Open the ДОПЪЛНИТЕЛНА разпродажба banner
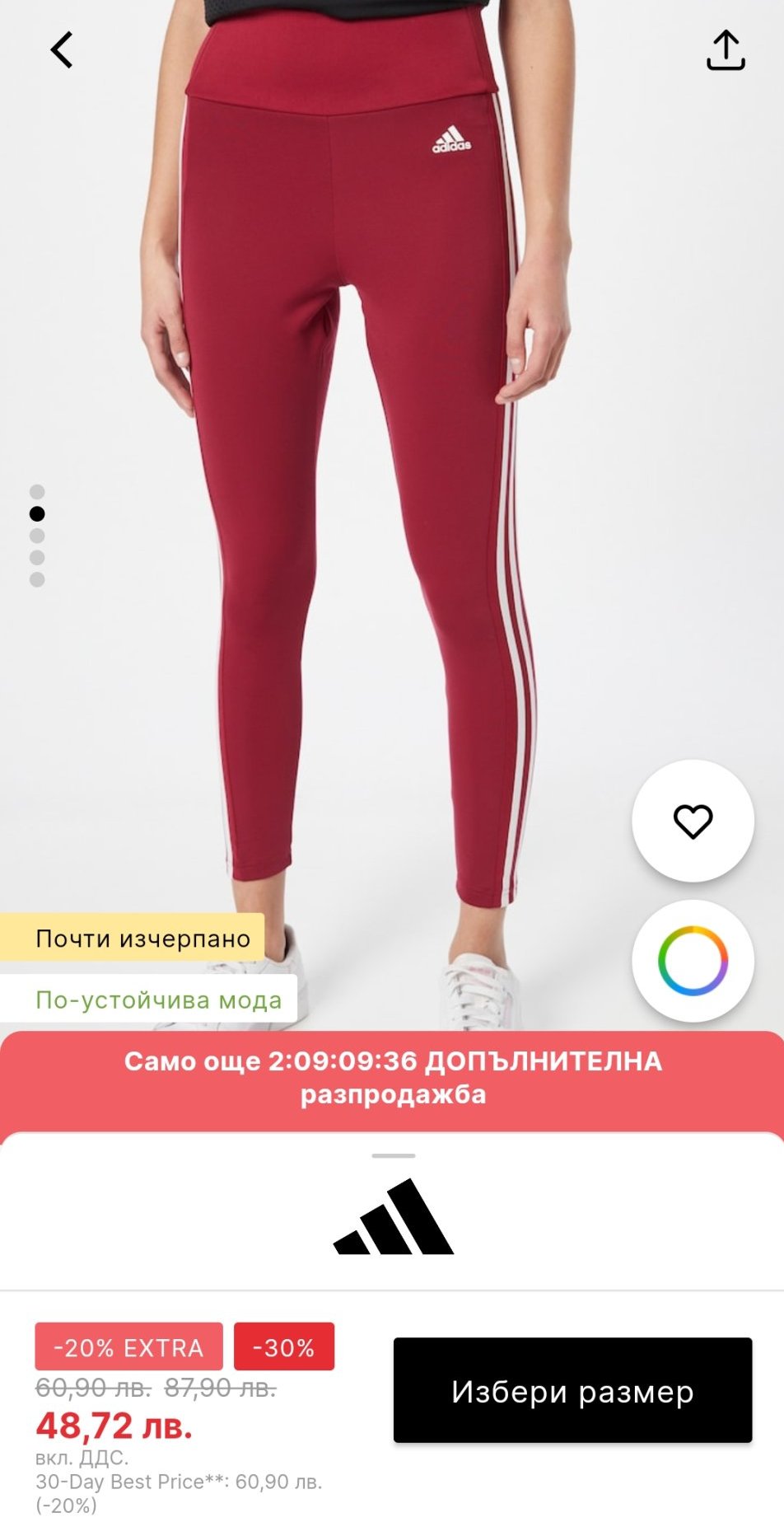 pos(392,1077)
